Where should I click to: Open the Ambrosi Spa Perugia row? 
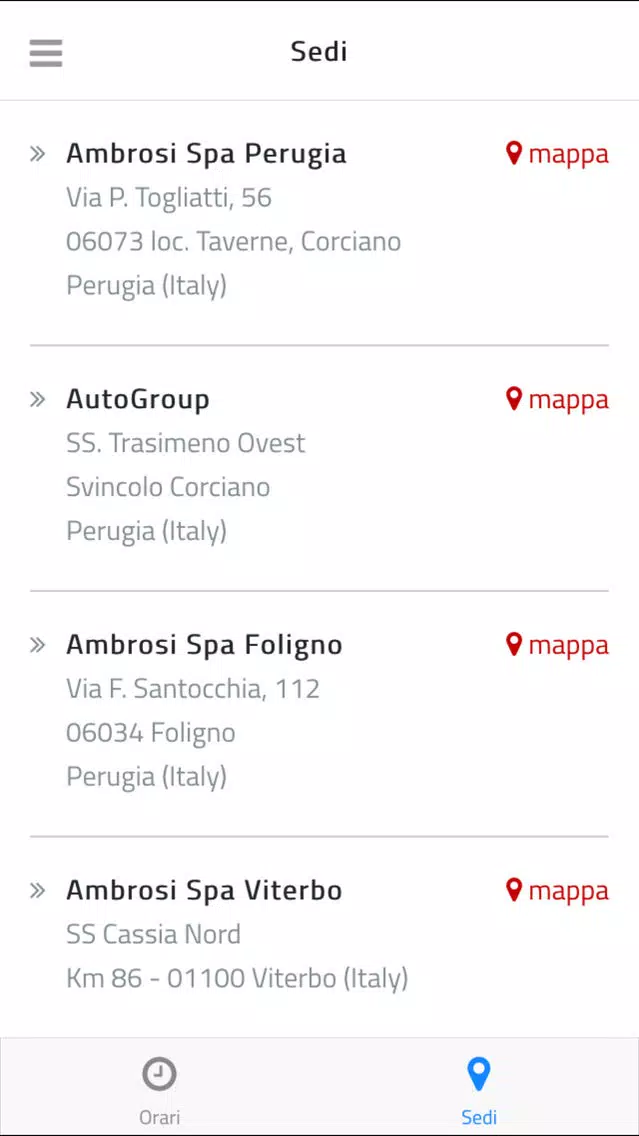[320, 220]
